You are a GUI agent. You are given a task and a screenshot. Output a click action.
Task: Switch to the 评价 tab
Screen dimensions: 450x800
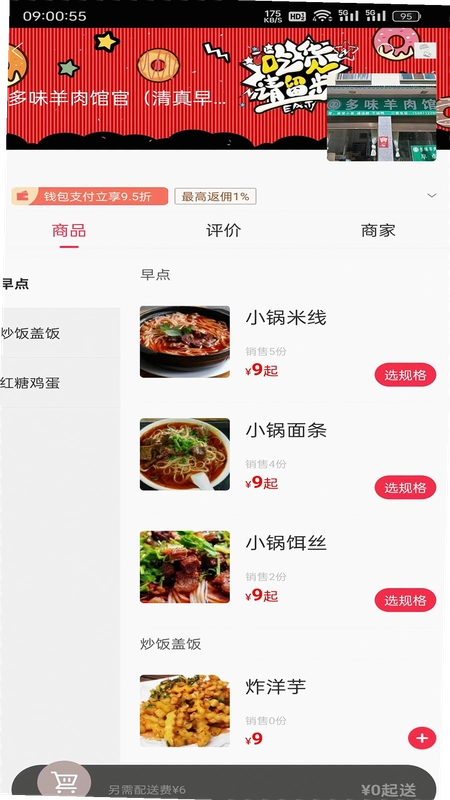(223, 231)
